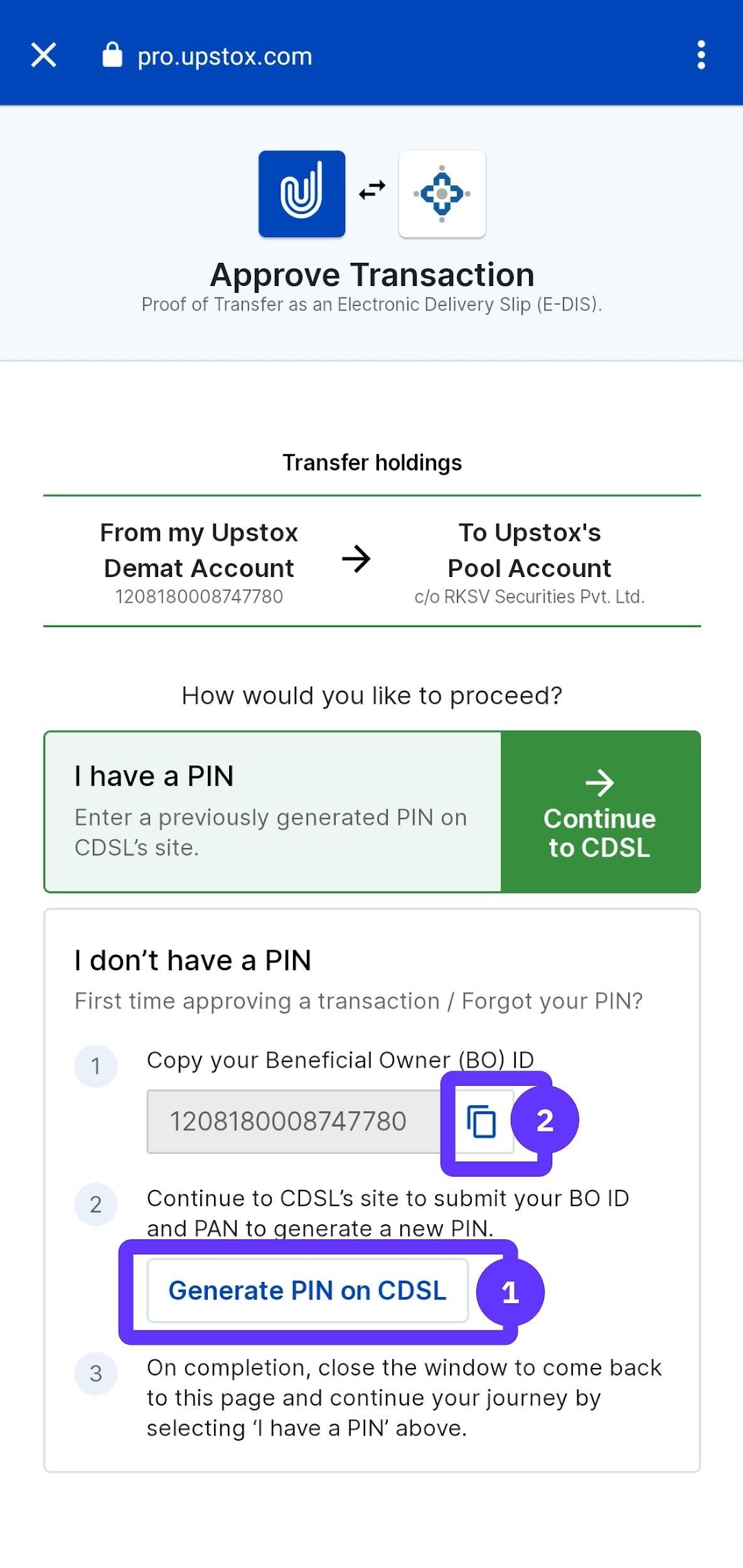Tap the copy icon beside the BO ID
Image resolution: width=743 pixels, height=1568 pixels.
click(479, 1121)
